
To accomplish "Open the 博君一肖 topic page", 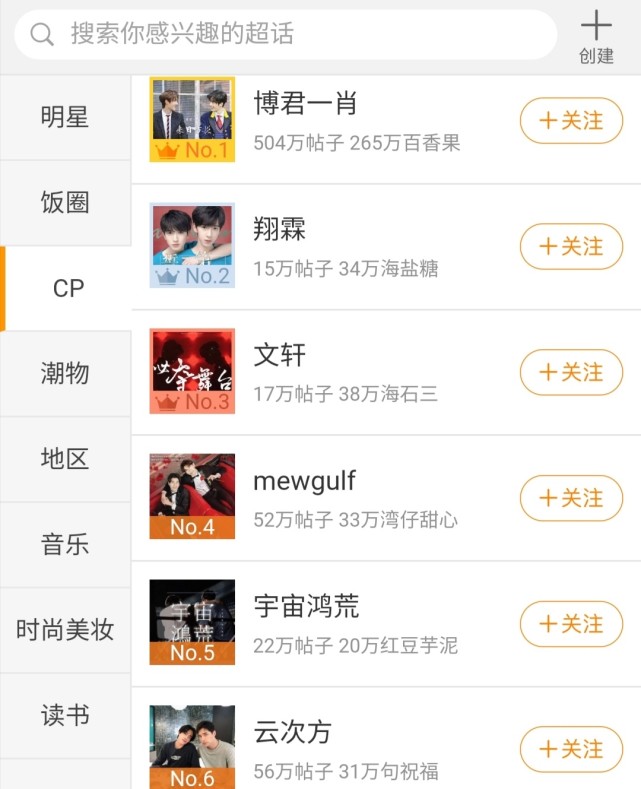I will tap(305, 103).
